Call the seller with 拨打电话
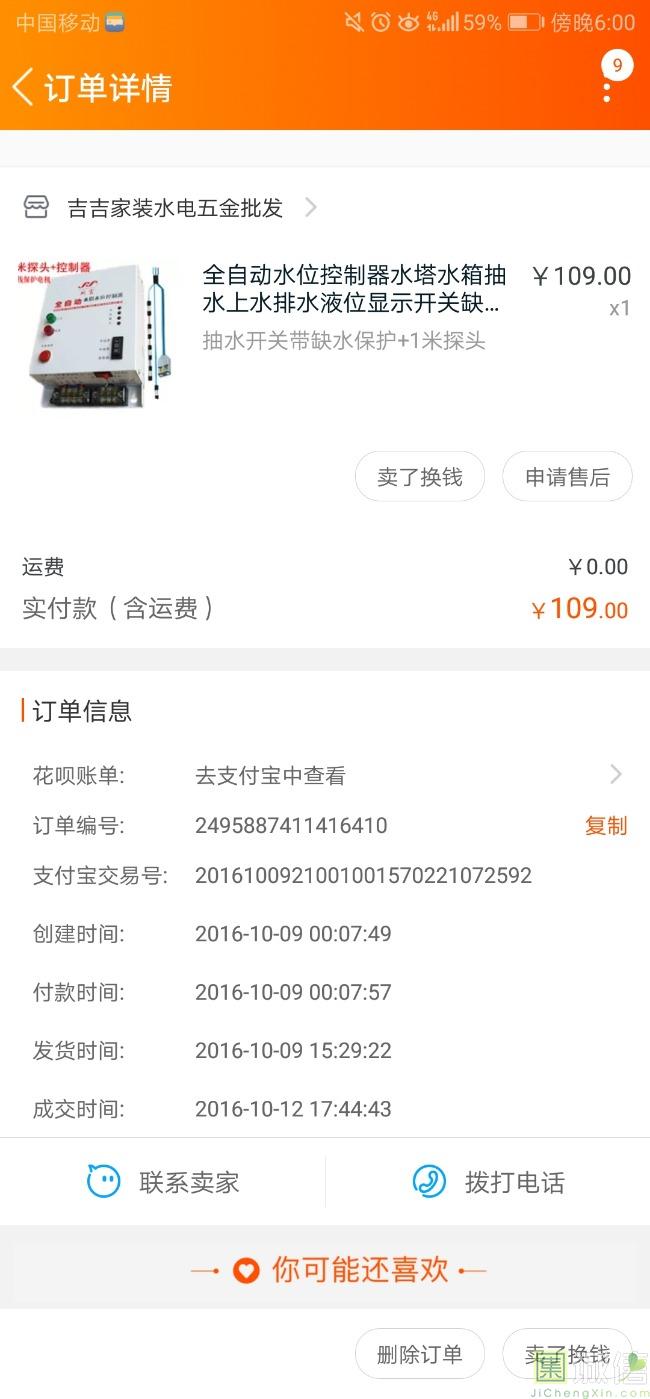650x1399 pixels. click(489, 1182)
